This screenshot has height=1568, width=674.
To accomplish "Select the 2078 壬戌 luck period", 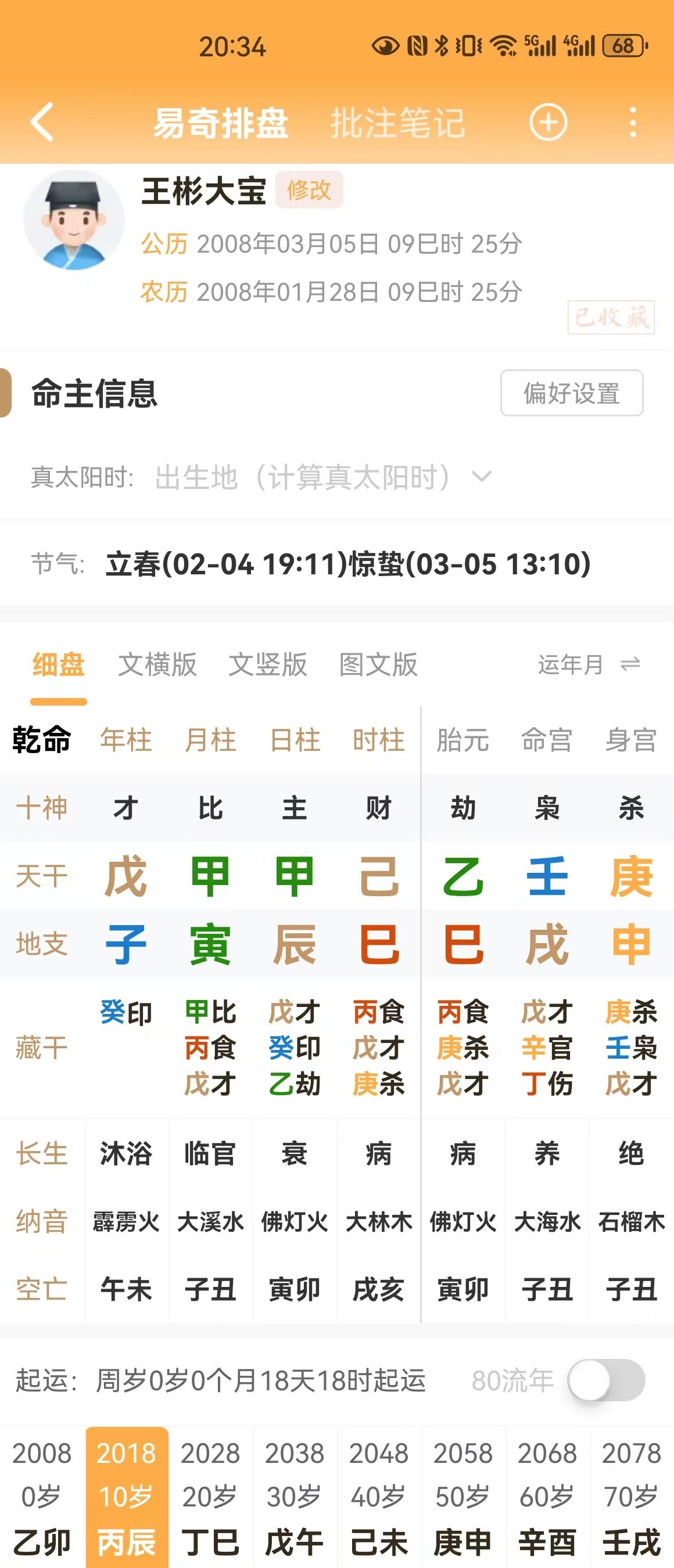I will (632, 1497).
